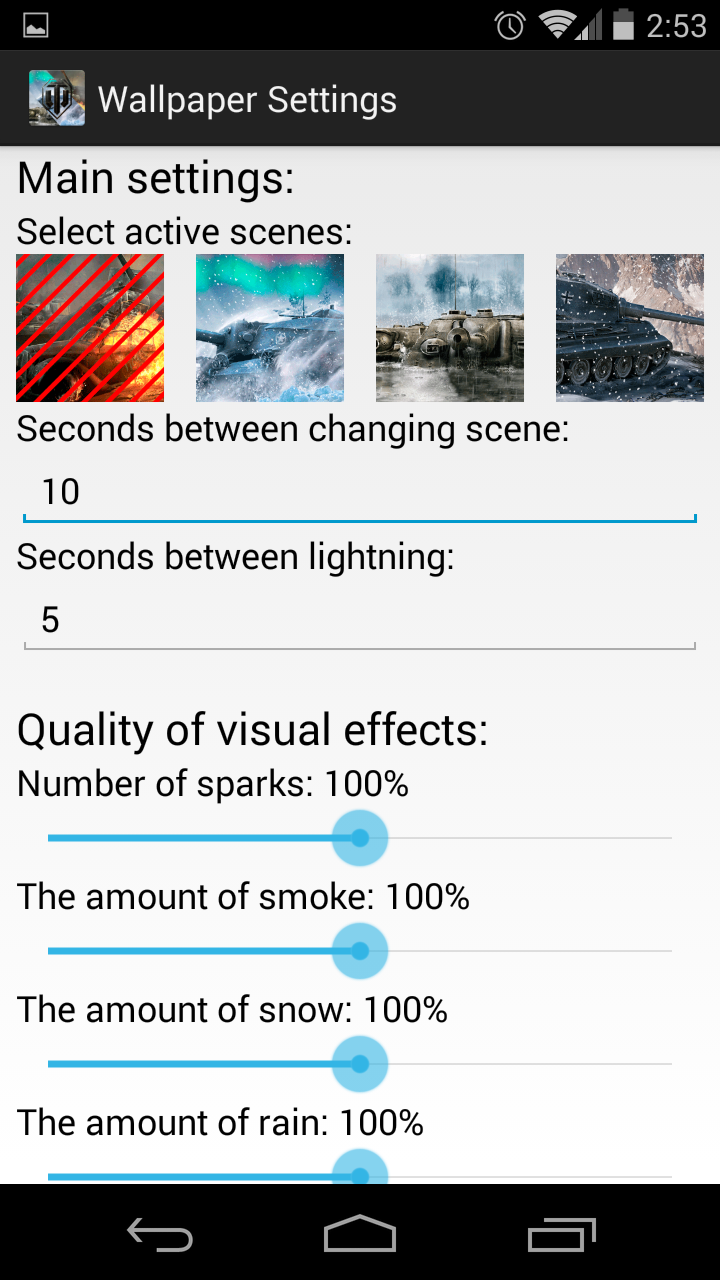Select the aurora tank scene thumbnail

pos(270,328)
